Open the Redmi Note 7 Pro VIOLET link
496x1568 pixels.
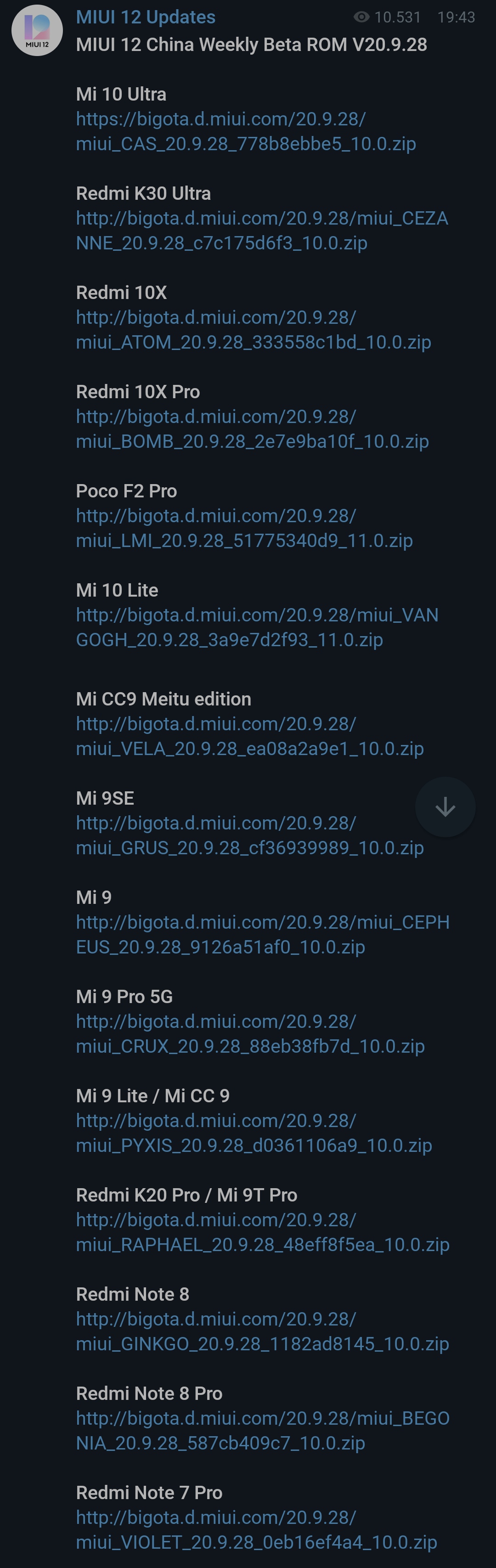click(x=256, y=1530)
